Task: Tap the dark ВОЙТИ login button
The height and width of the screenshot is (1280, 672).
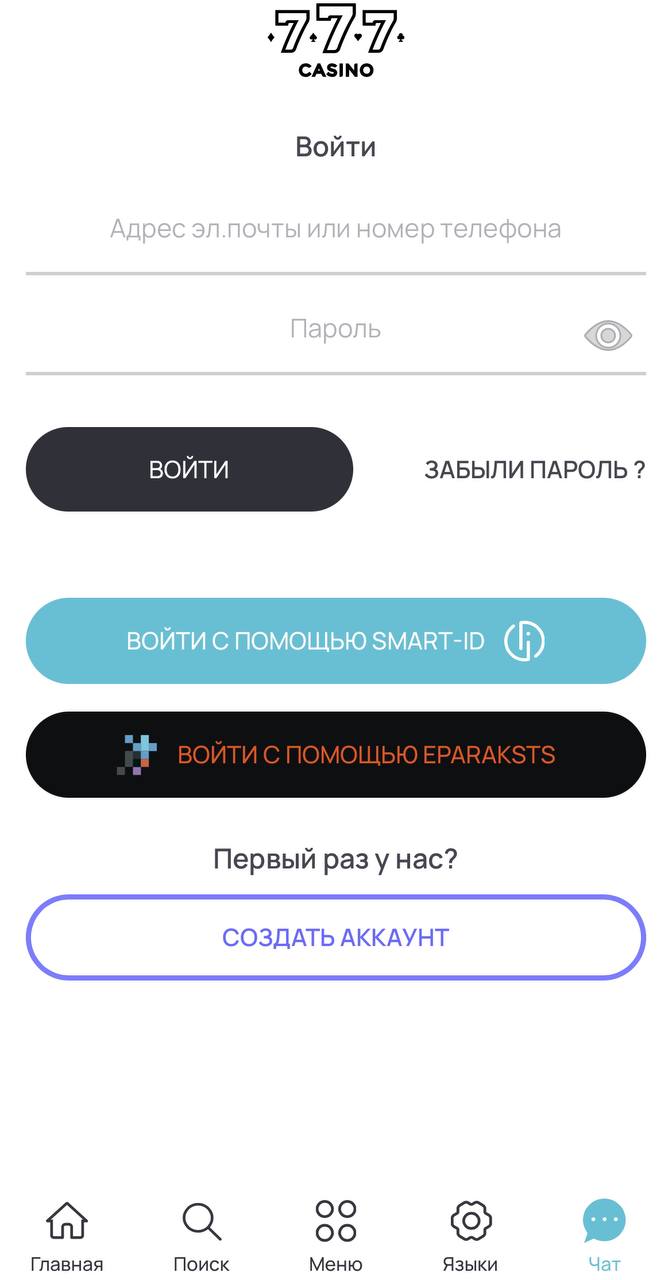Action: [x=189, y=469]
